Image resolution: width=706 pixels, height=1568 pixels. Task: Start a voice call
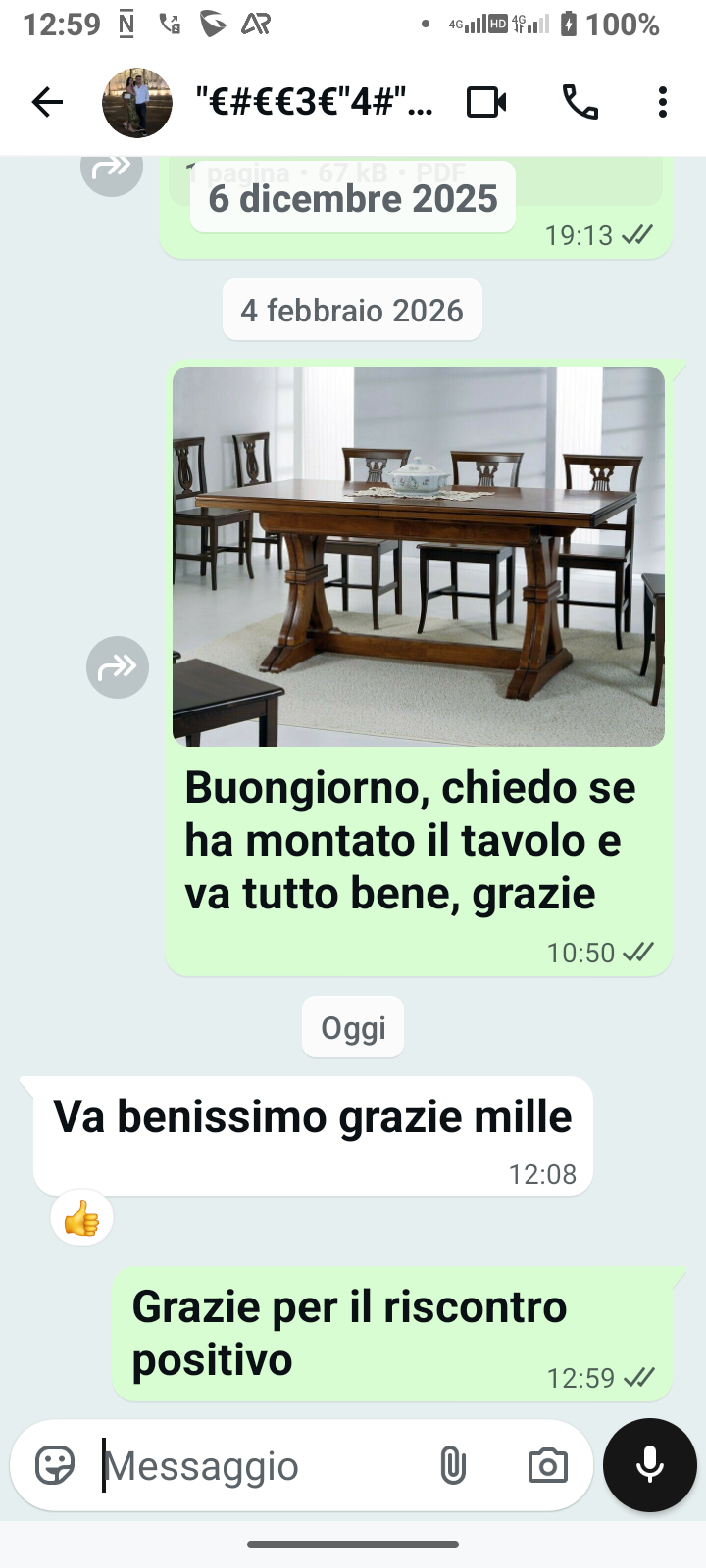click(x=580, y=102)
